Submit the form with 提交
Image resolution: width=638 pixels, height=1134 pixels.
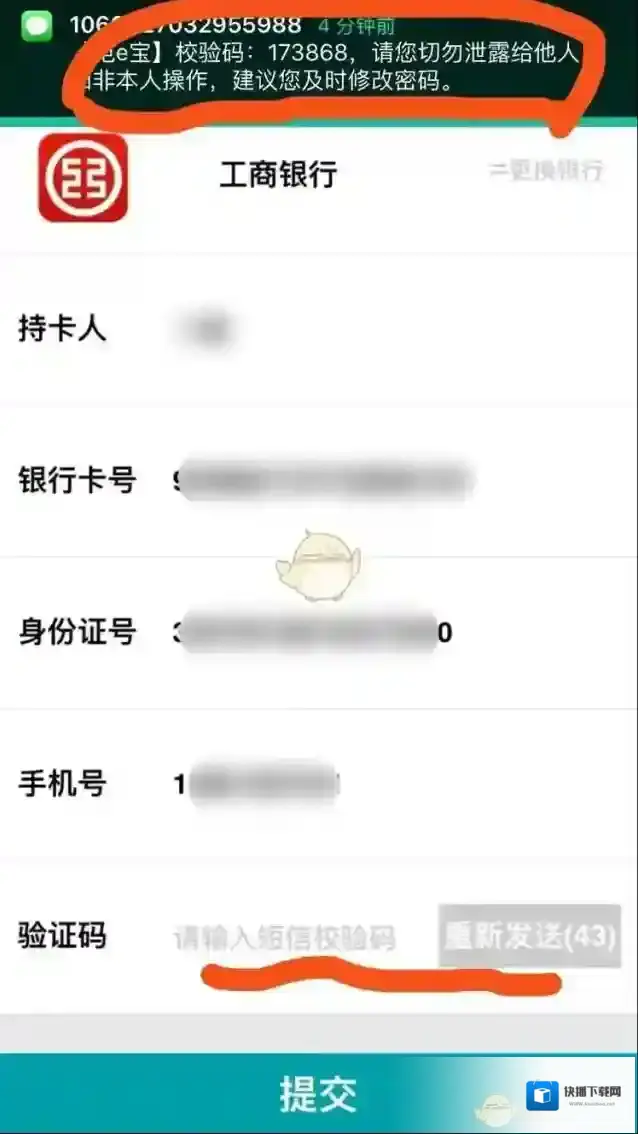click(x=318, y=1094)
